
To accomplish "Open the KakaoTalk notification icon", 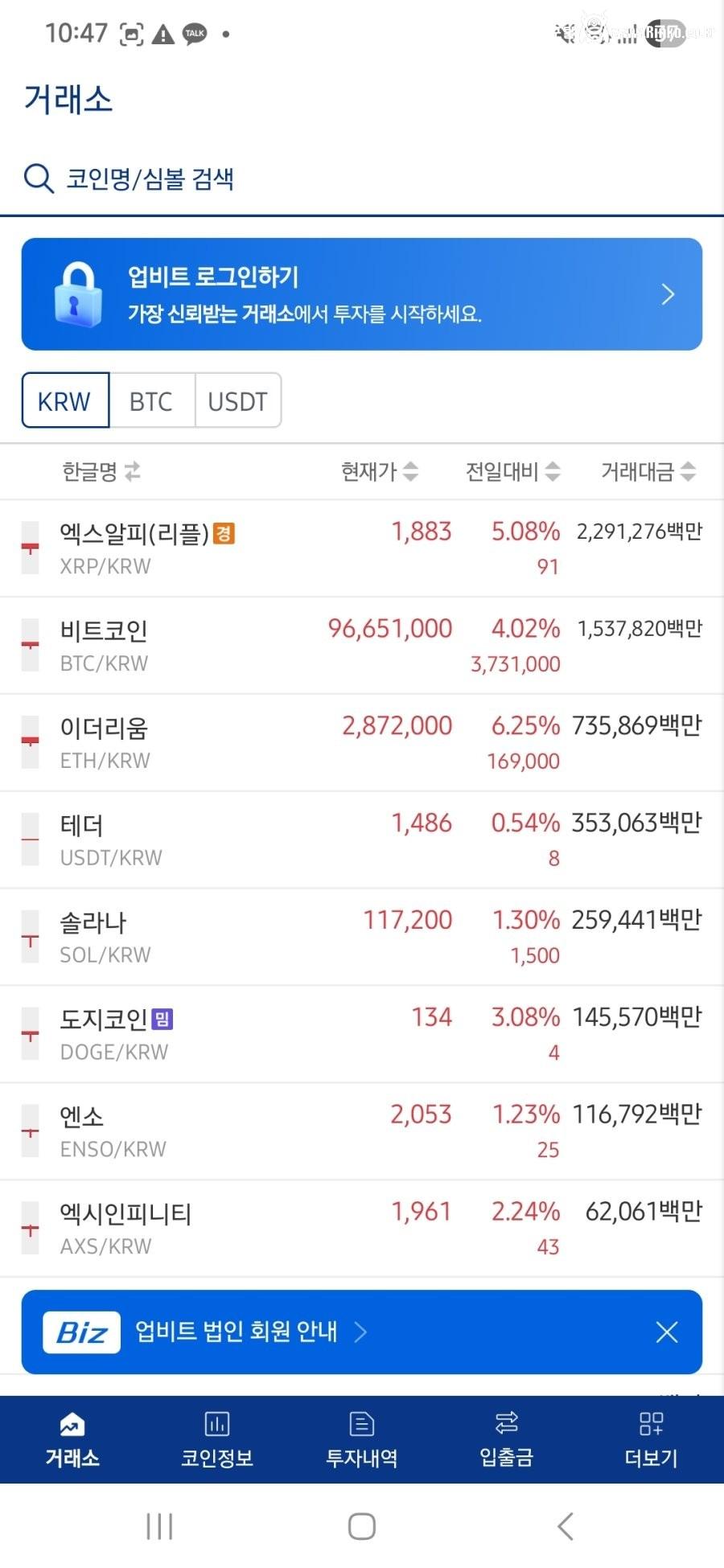I will [193, 34].
